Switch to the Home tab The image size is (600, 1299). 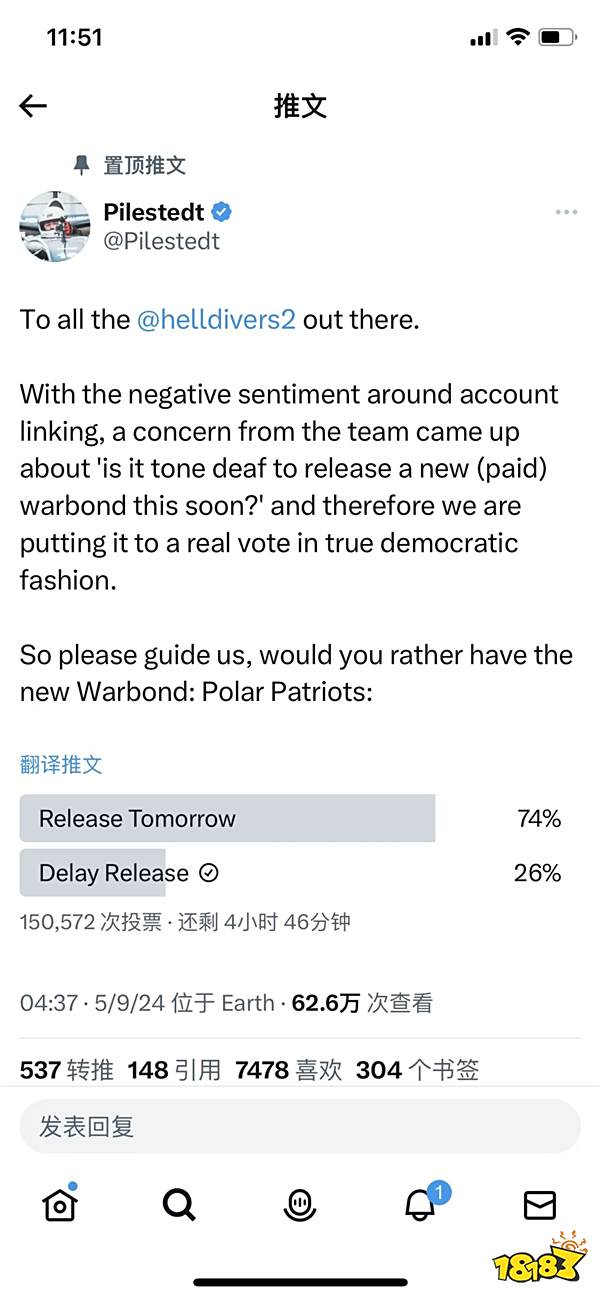click(60, 1205)
